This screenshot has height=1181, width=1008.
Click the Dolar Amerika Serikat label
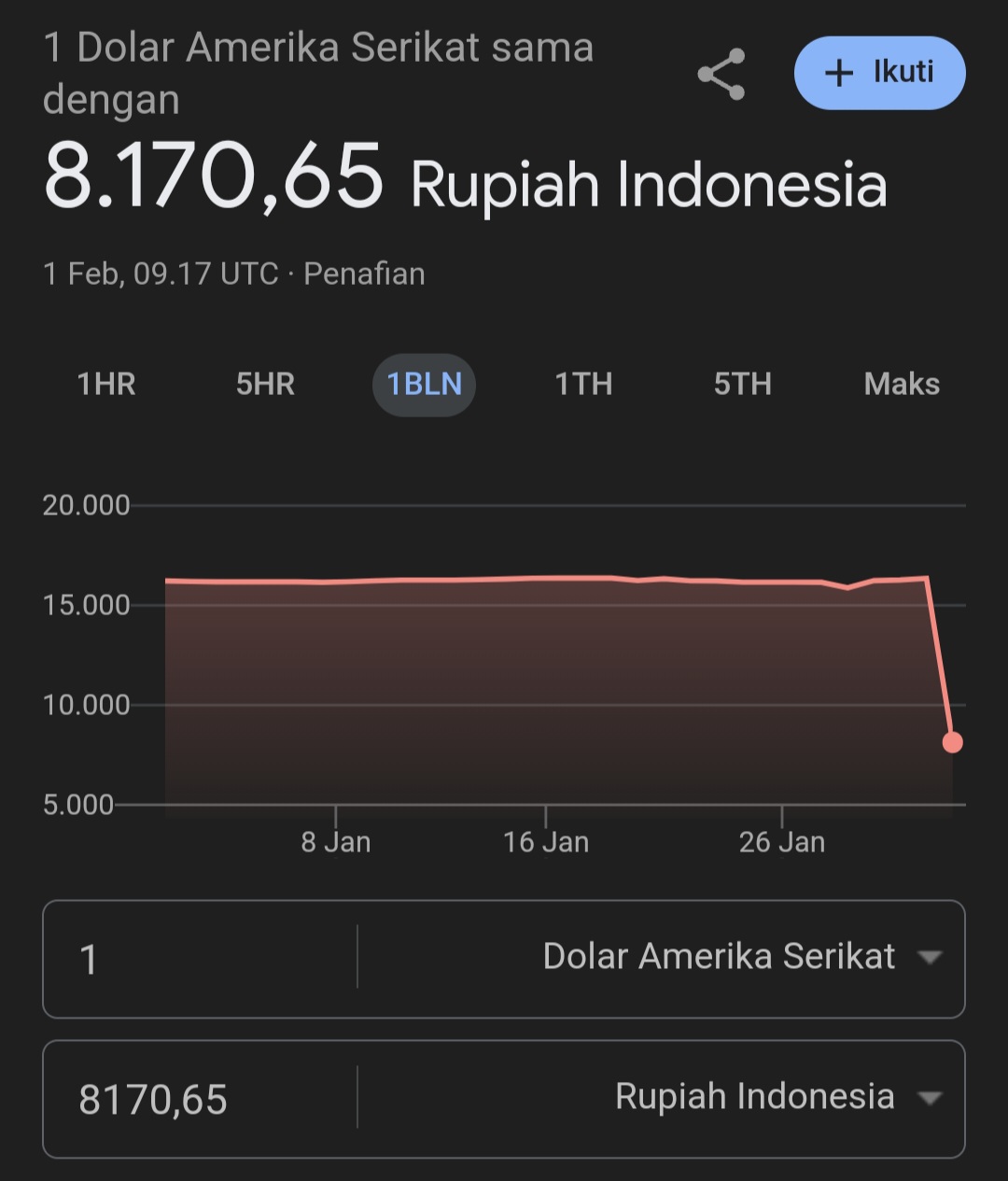(719, 957)
